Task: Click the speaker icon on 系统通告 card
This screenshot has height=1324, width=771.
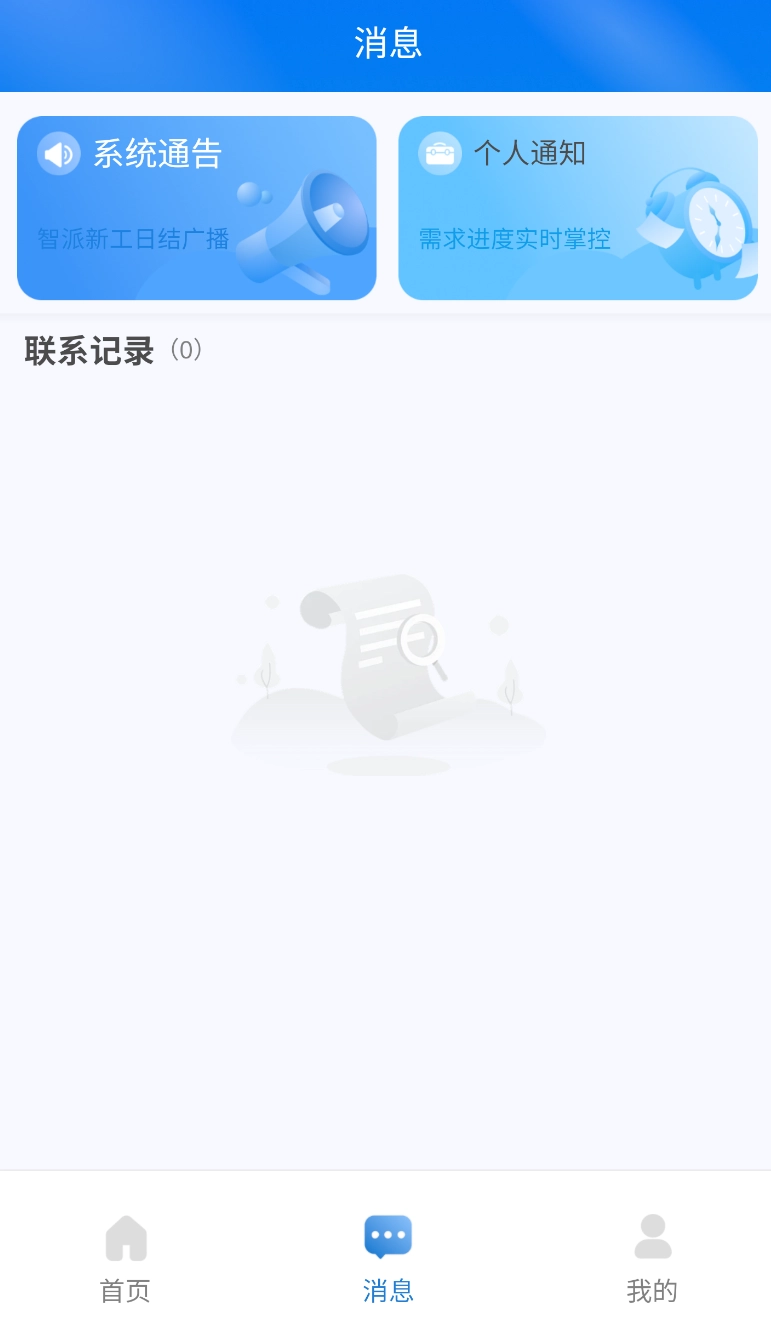Action: click(57, 153)
